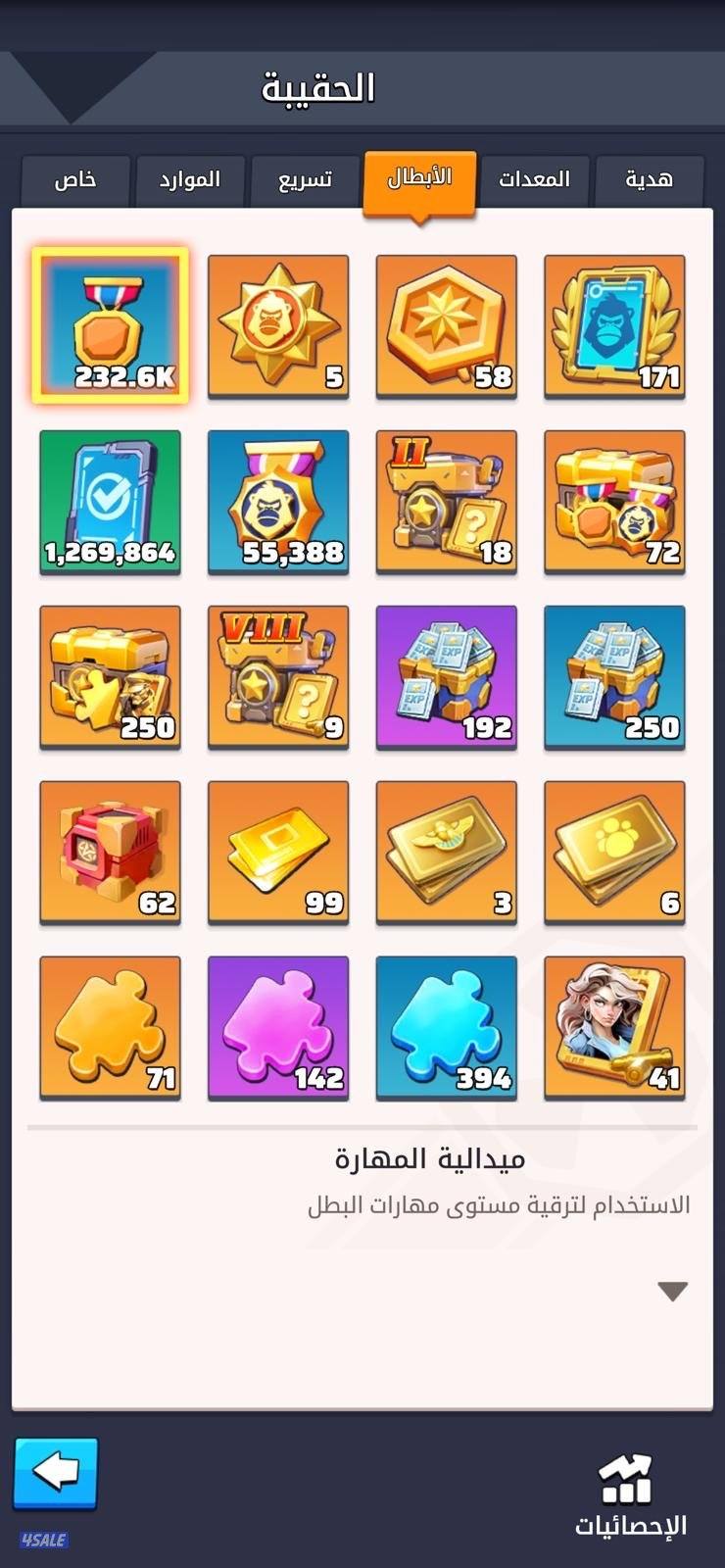Screen dimensions: 725x1568
Task: Open the الموارد tab
Action: pyautogui.click(x=190, y=180)
